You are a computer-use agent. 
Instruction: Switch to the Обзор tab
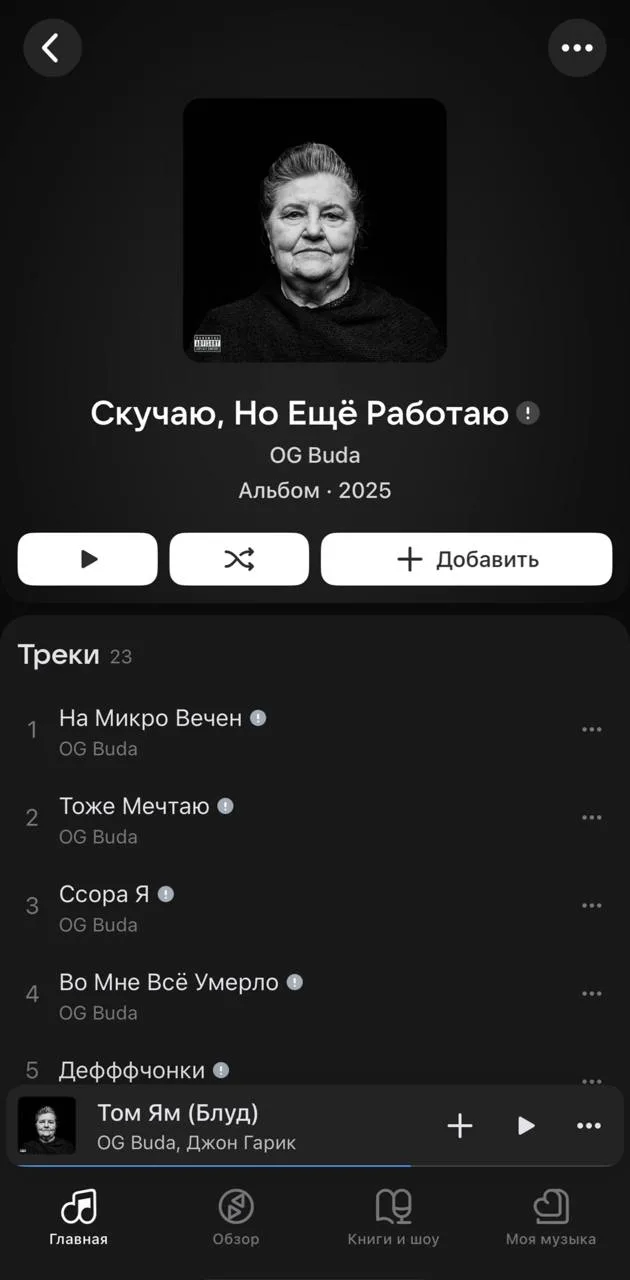pos(236,1217)
